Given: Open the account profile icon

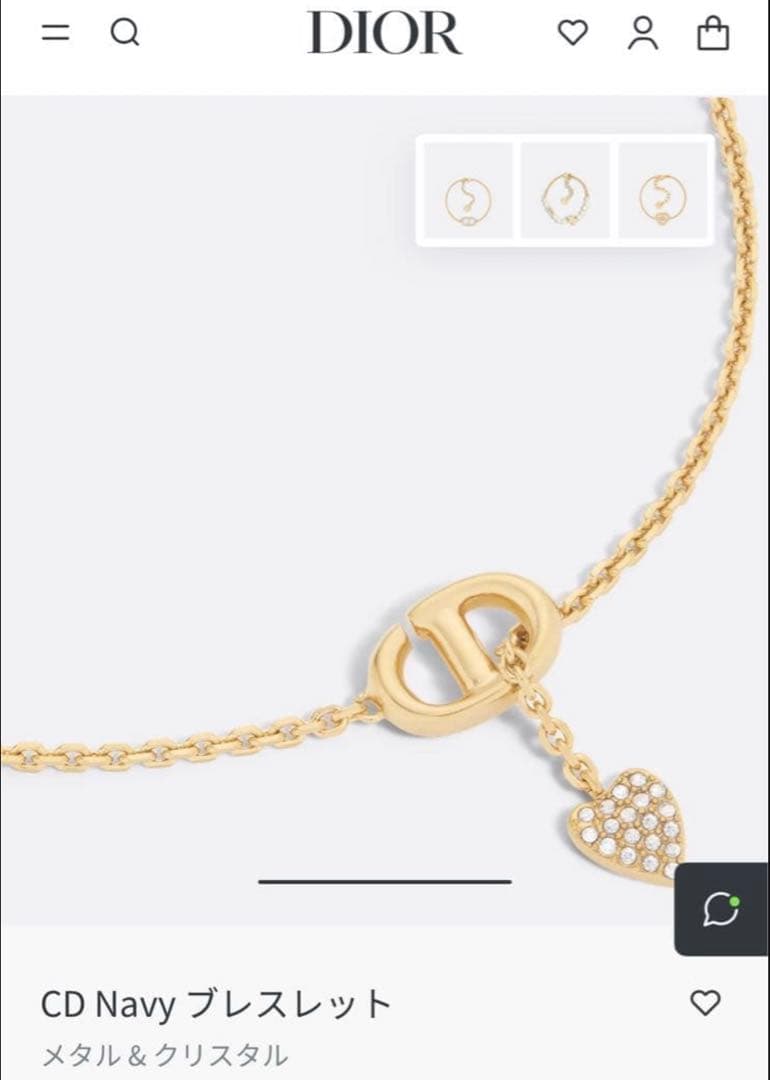Looking at the screenshot, I should point(643,33).
